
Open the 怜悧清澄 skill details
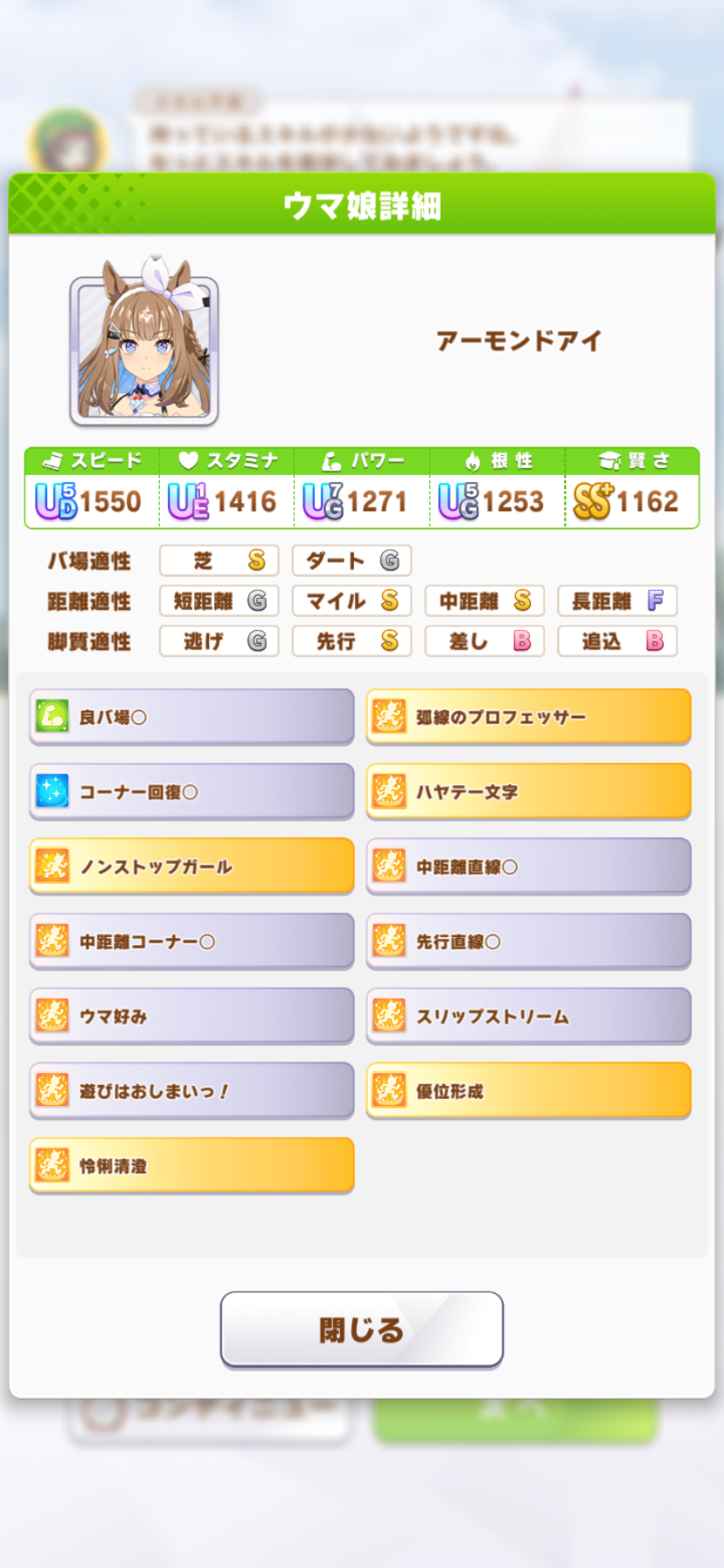[x=191, y=1165]
